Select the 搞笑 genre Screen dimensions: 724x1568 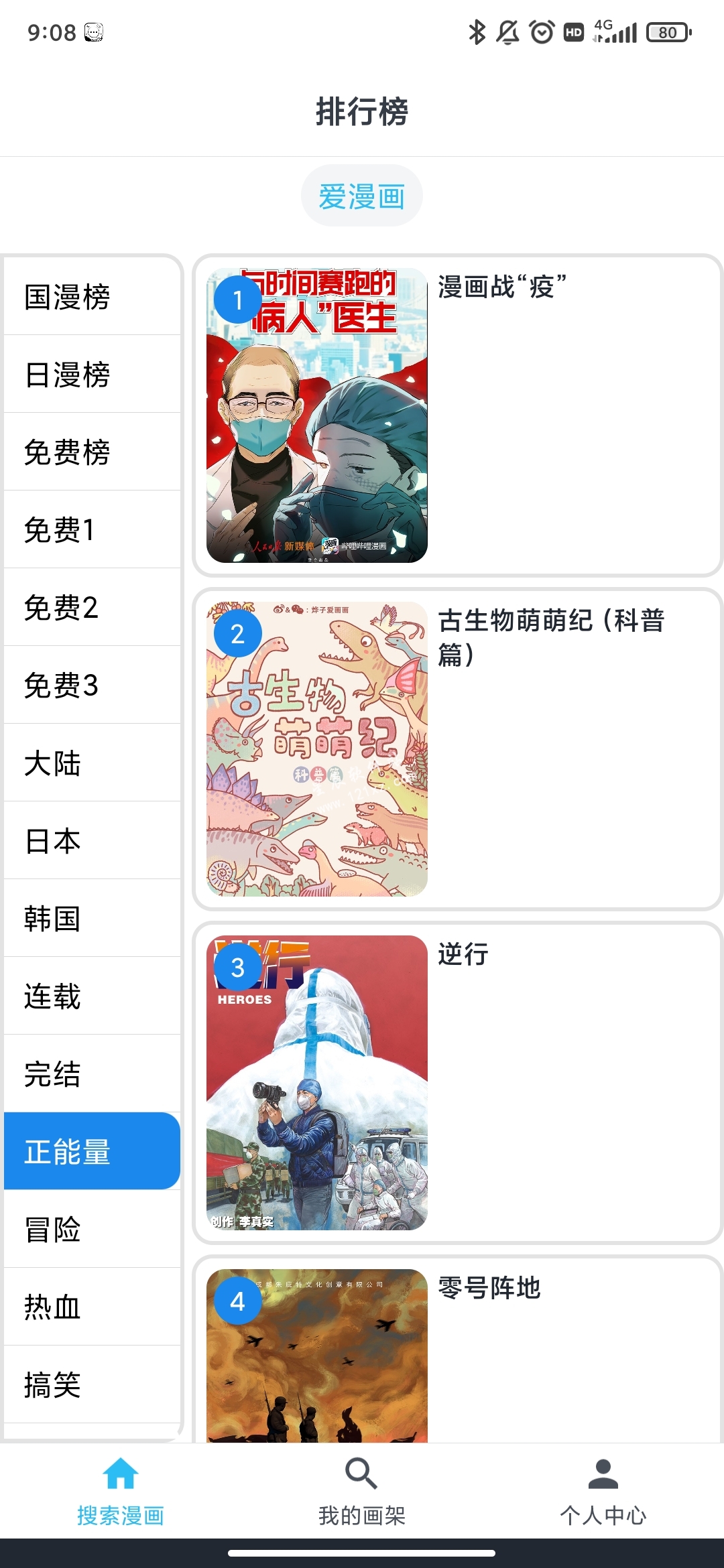coord(92,1385)
